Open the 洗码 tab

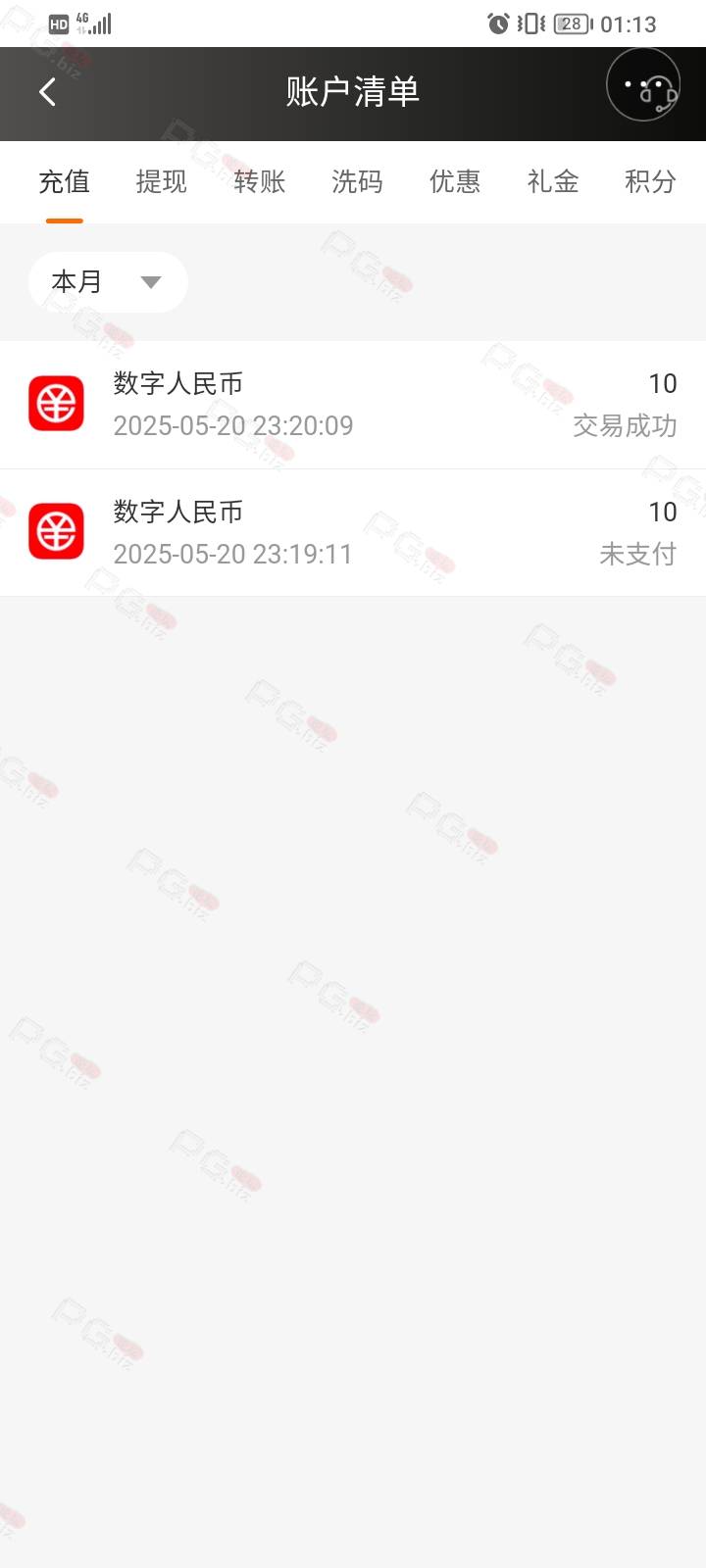click(357, 181)
